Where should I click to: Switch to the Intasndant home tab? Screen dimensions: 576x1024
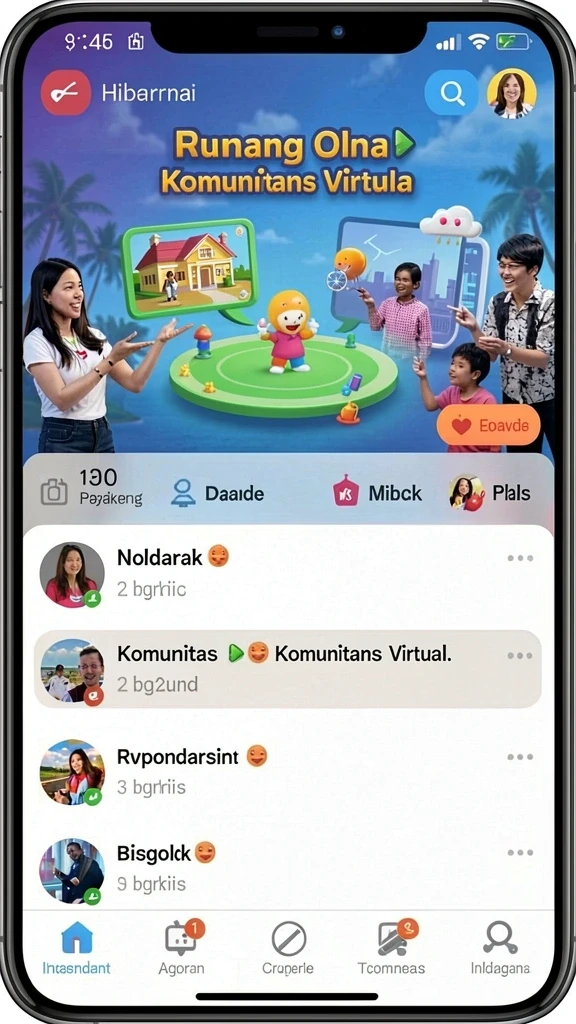pos(76,949)
